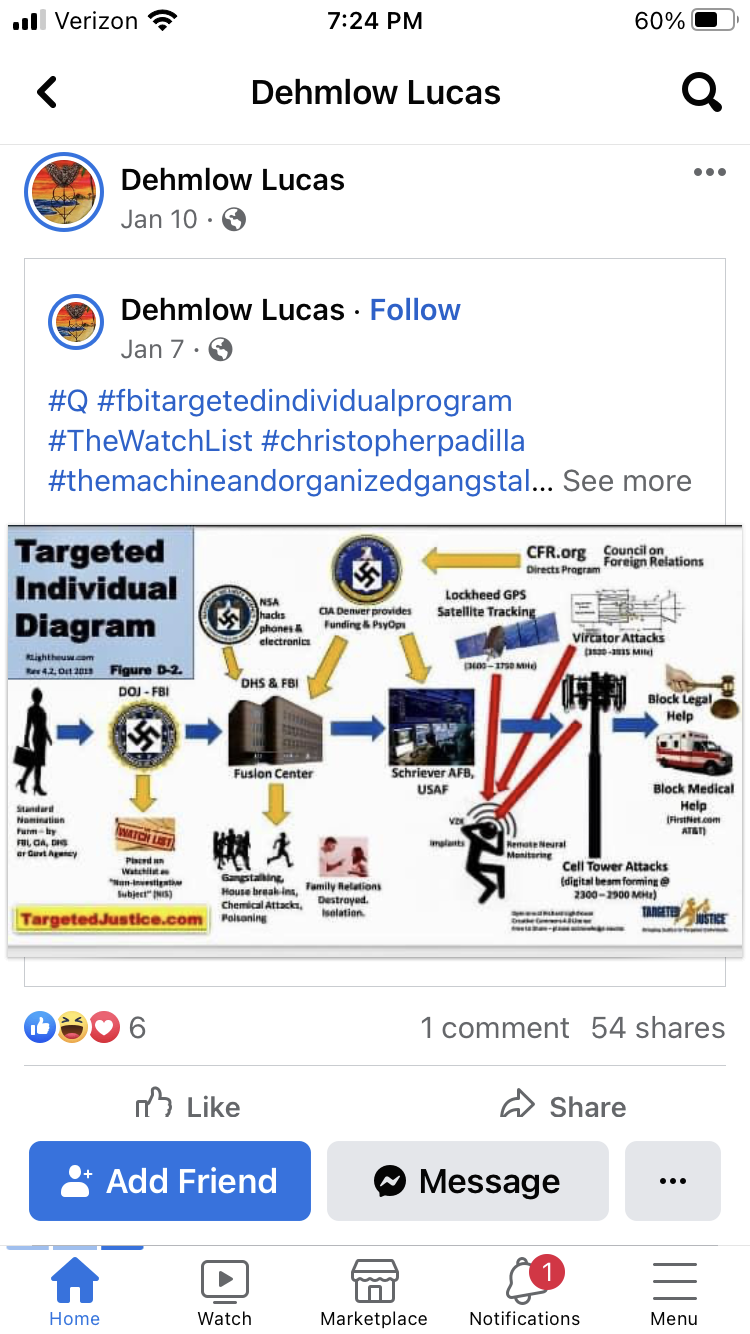Go back using the top-left arrow

[47, 93]
